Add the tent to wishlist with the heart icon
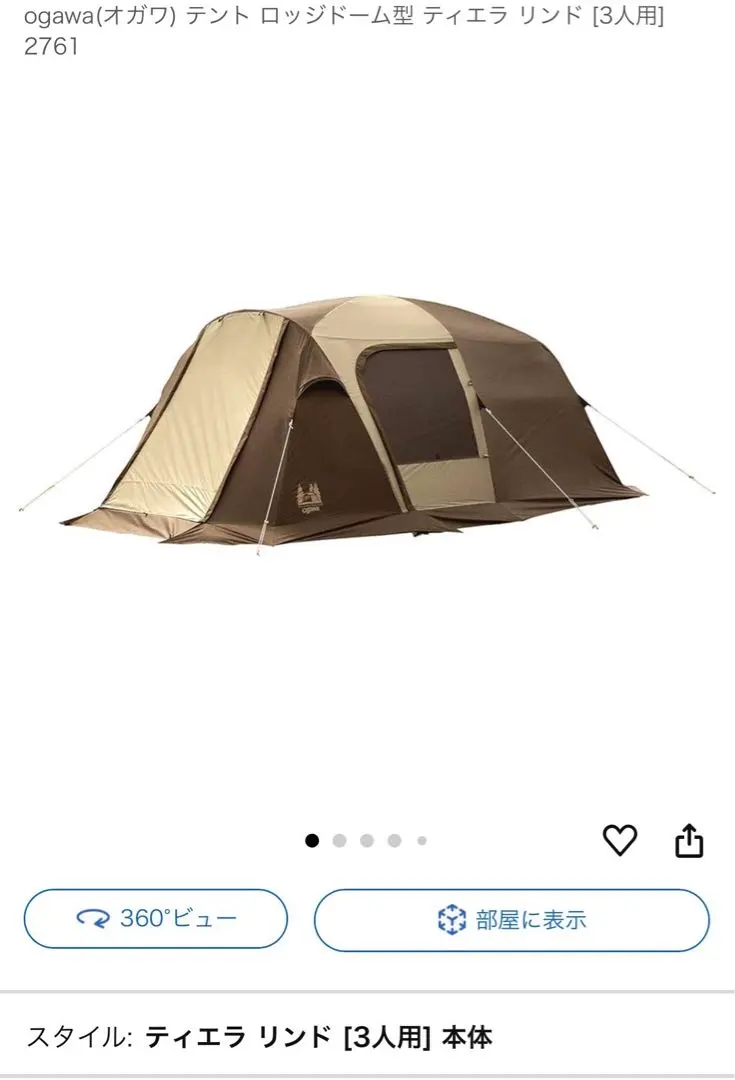Image resolution: width=735 pixels, height=1080 pixels. click(x=620, y=841)
